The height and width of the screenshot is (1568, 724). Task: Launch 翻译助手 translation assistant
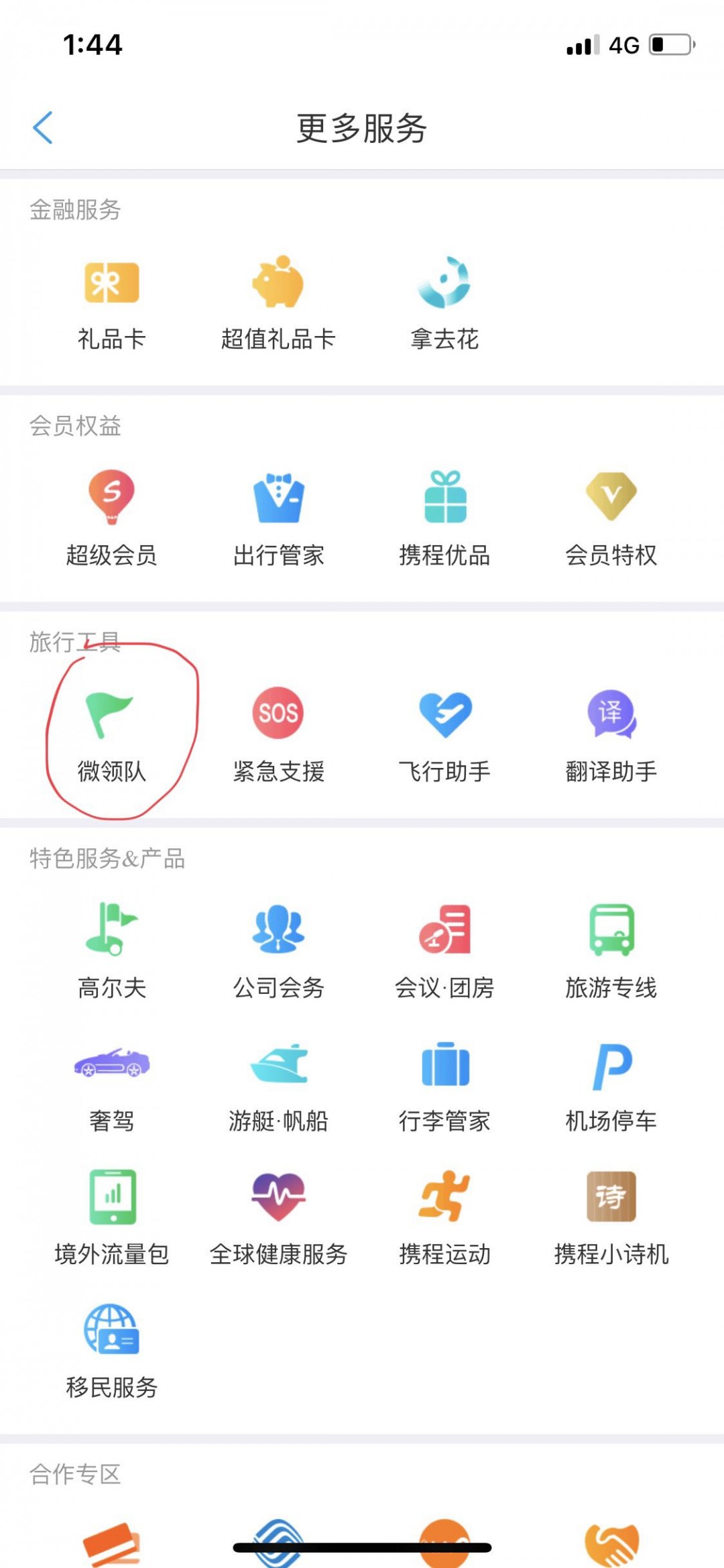(612, 714)
